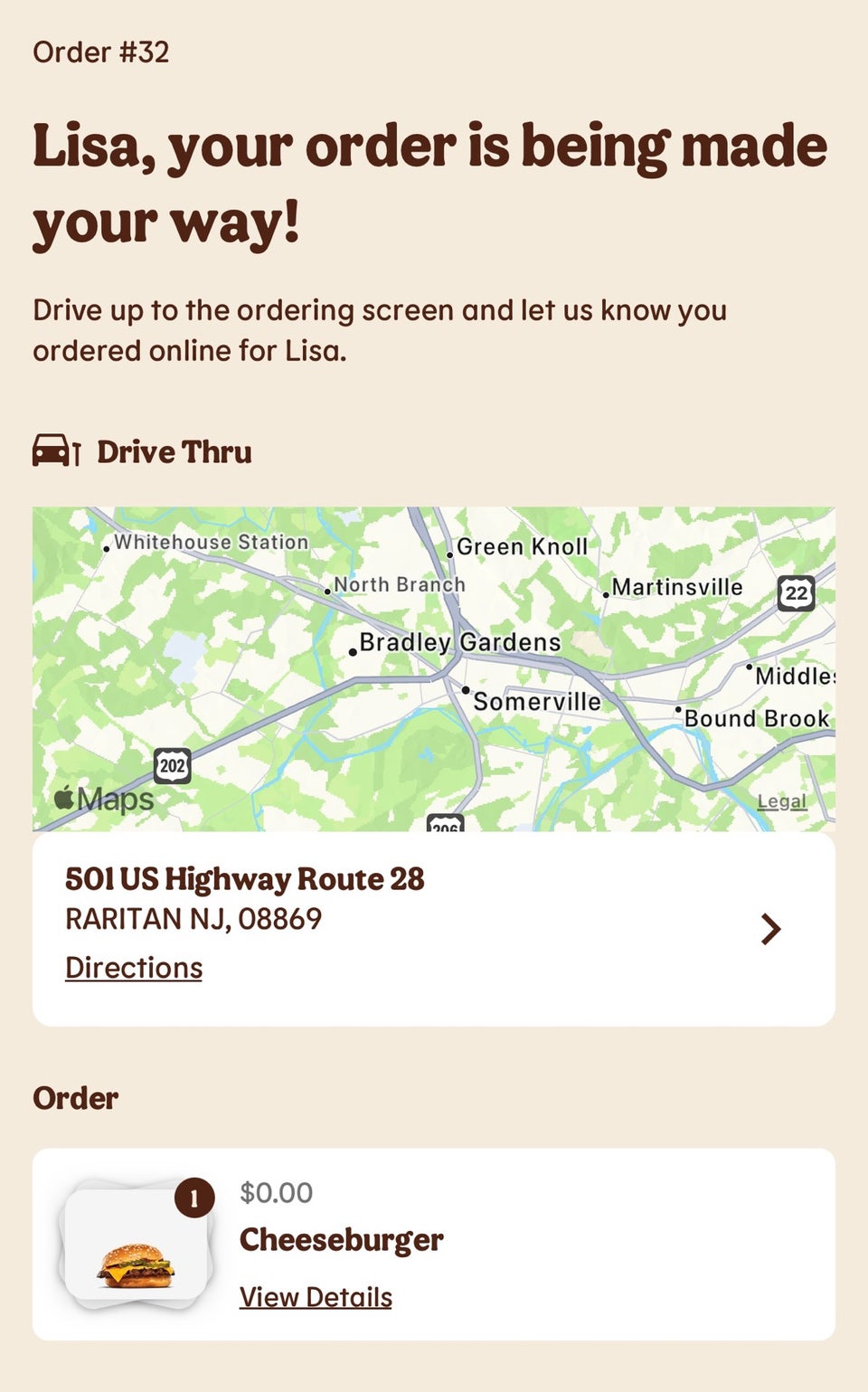The width and height of the screenshot is (868, 1392).
Task: View Details of the Cheeseburger item
Action: (x=316, y=1296)
